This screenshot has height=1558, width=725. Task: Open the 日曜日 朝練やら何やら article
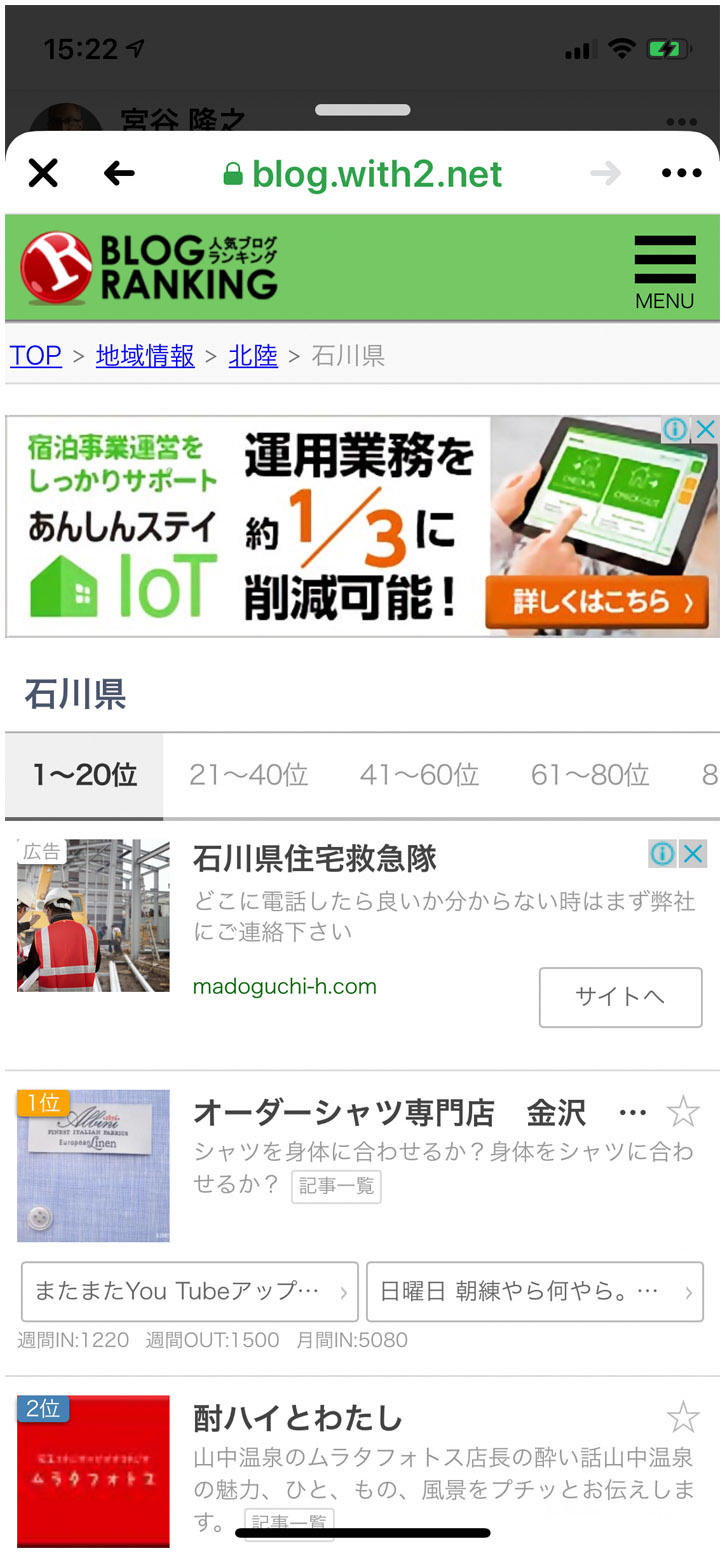tap(534, 1292)
